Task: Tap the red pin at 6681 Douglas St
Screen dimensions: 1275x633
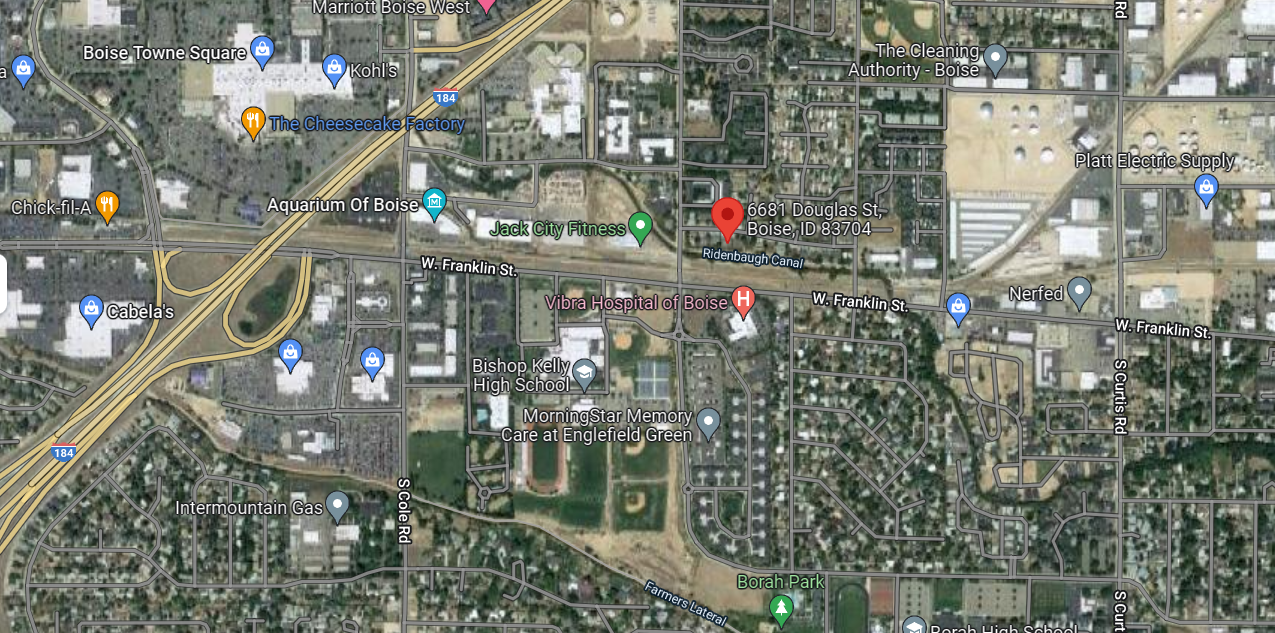Action: point(727,216)
